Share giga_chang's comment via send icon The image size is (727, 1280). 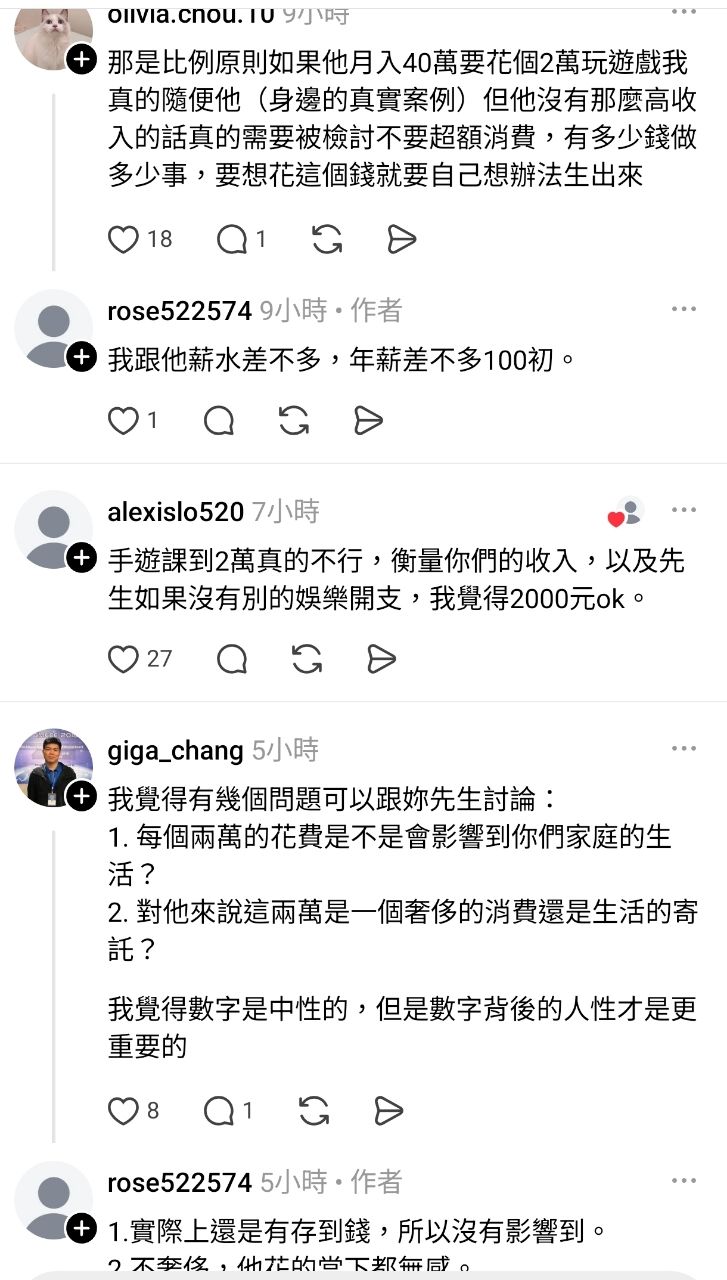(388, 1110)
